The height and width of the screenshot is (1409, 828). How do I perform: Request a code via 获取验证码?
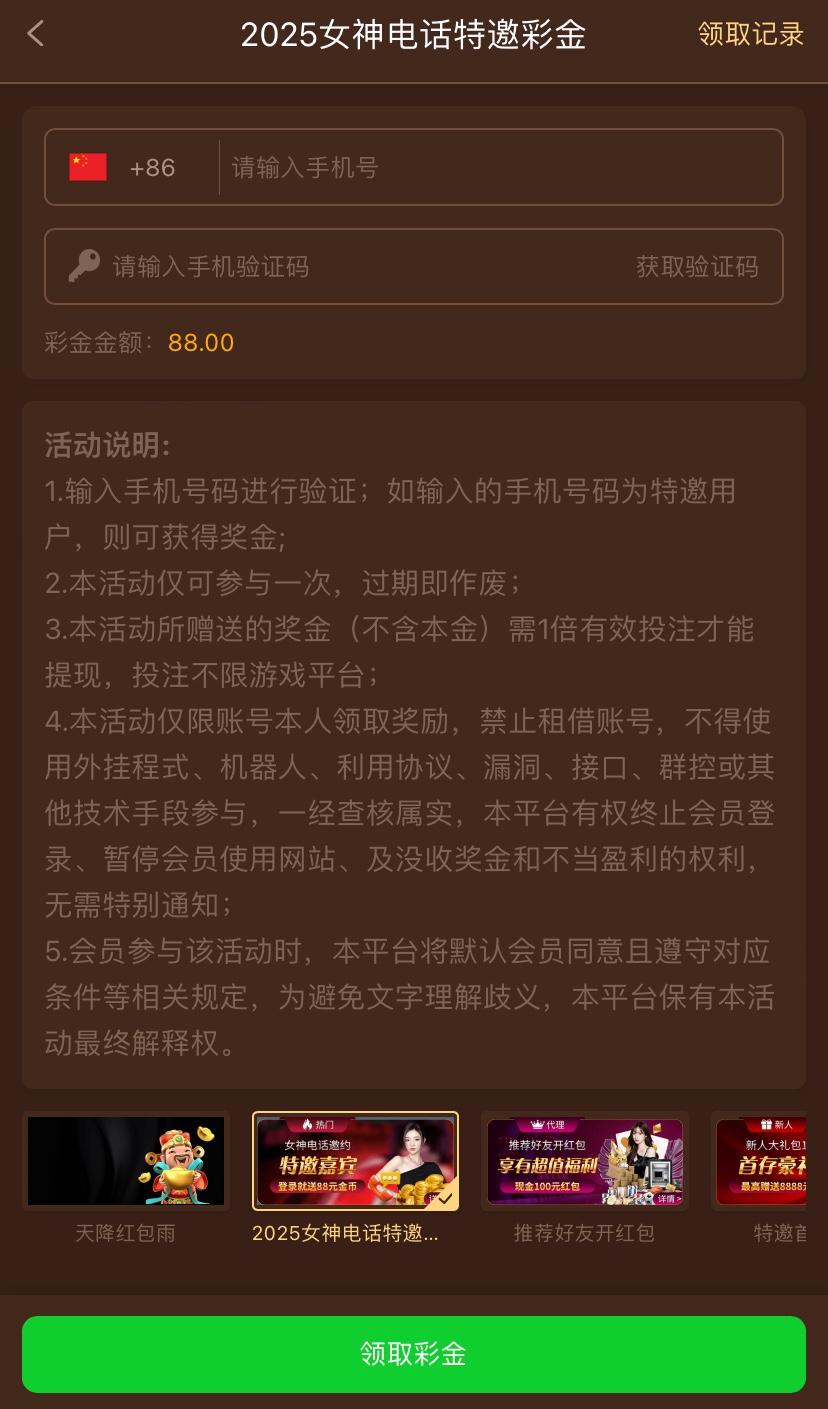point(697,267)
